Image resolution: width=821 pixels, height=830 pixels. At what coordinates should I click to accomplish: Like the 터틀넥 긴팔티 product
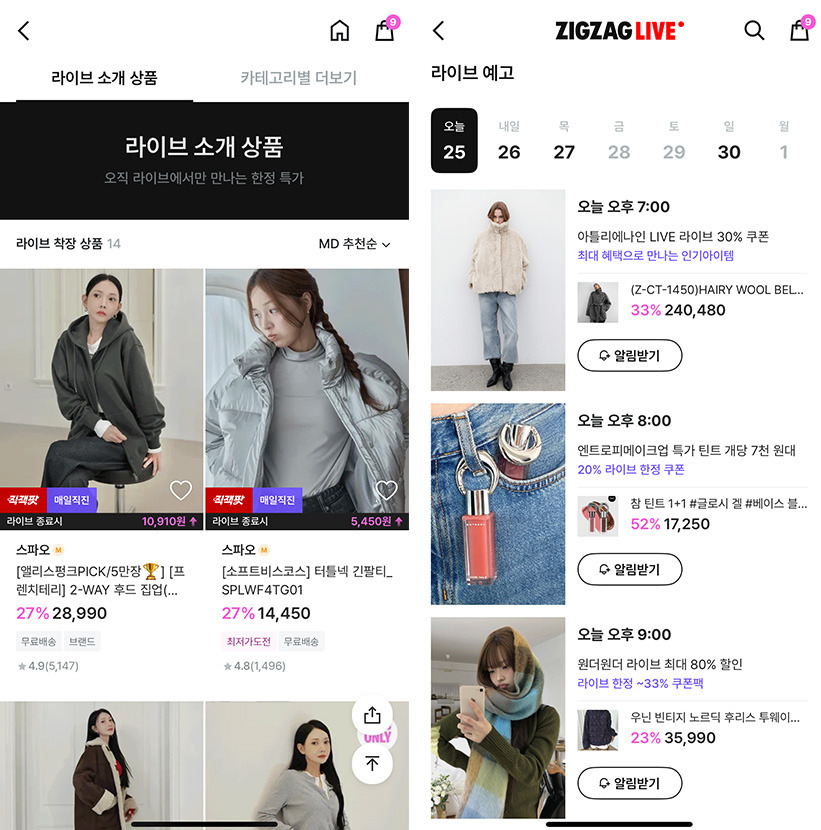click(386, 490)
